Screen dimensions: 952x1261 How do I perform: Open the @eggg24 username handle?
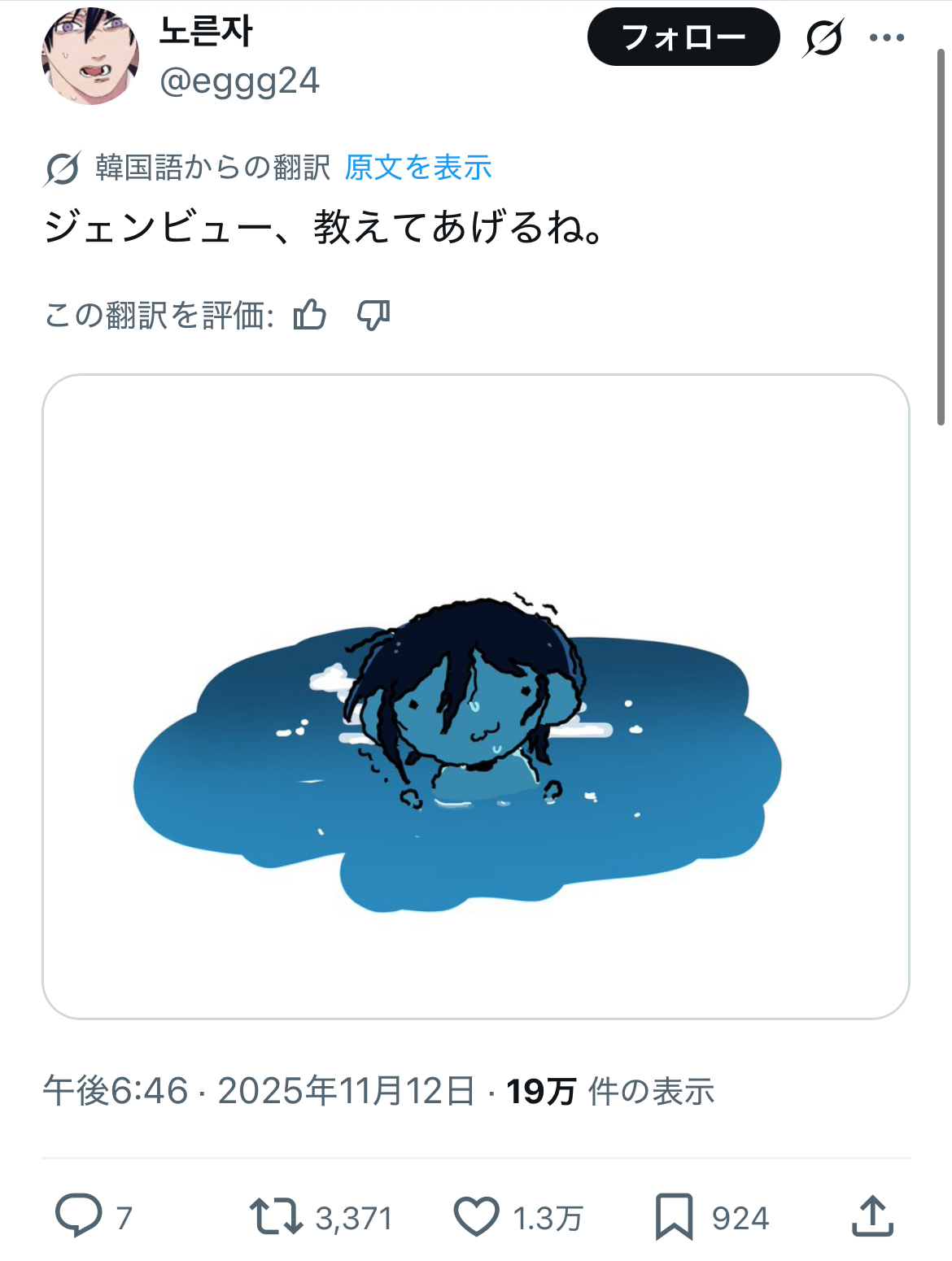click(x=240, y=81)
